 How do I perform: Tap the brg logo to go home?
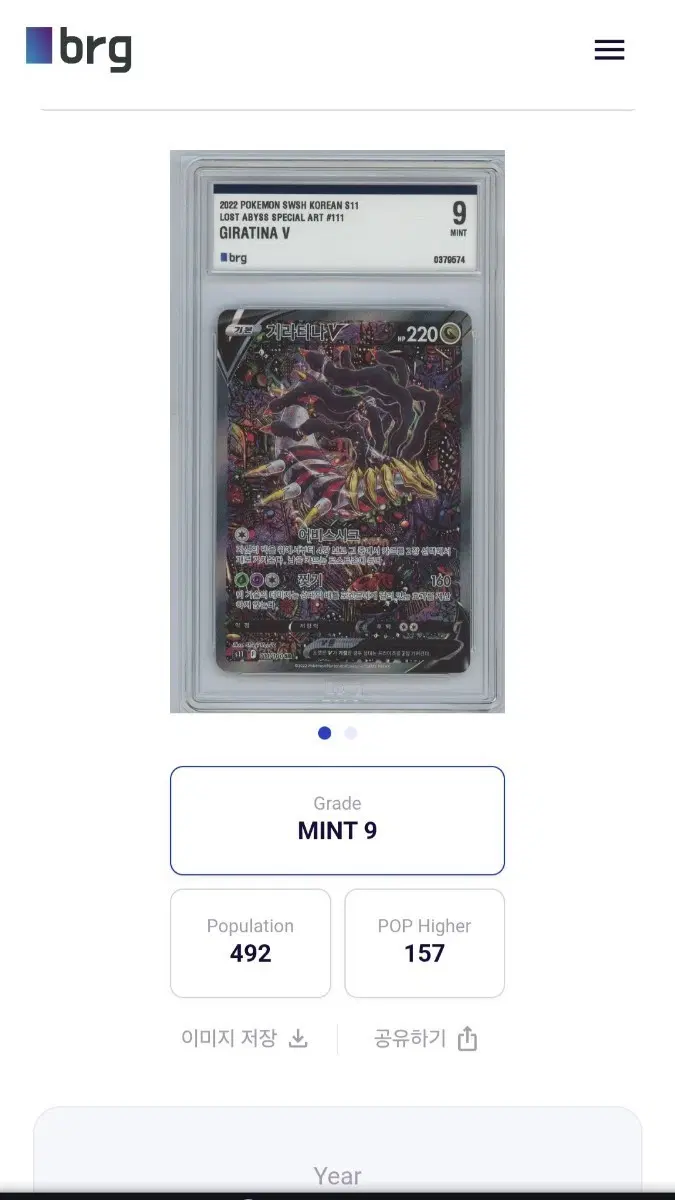click(79, 49)
